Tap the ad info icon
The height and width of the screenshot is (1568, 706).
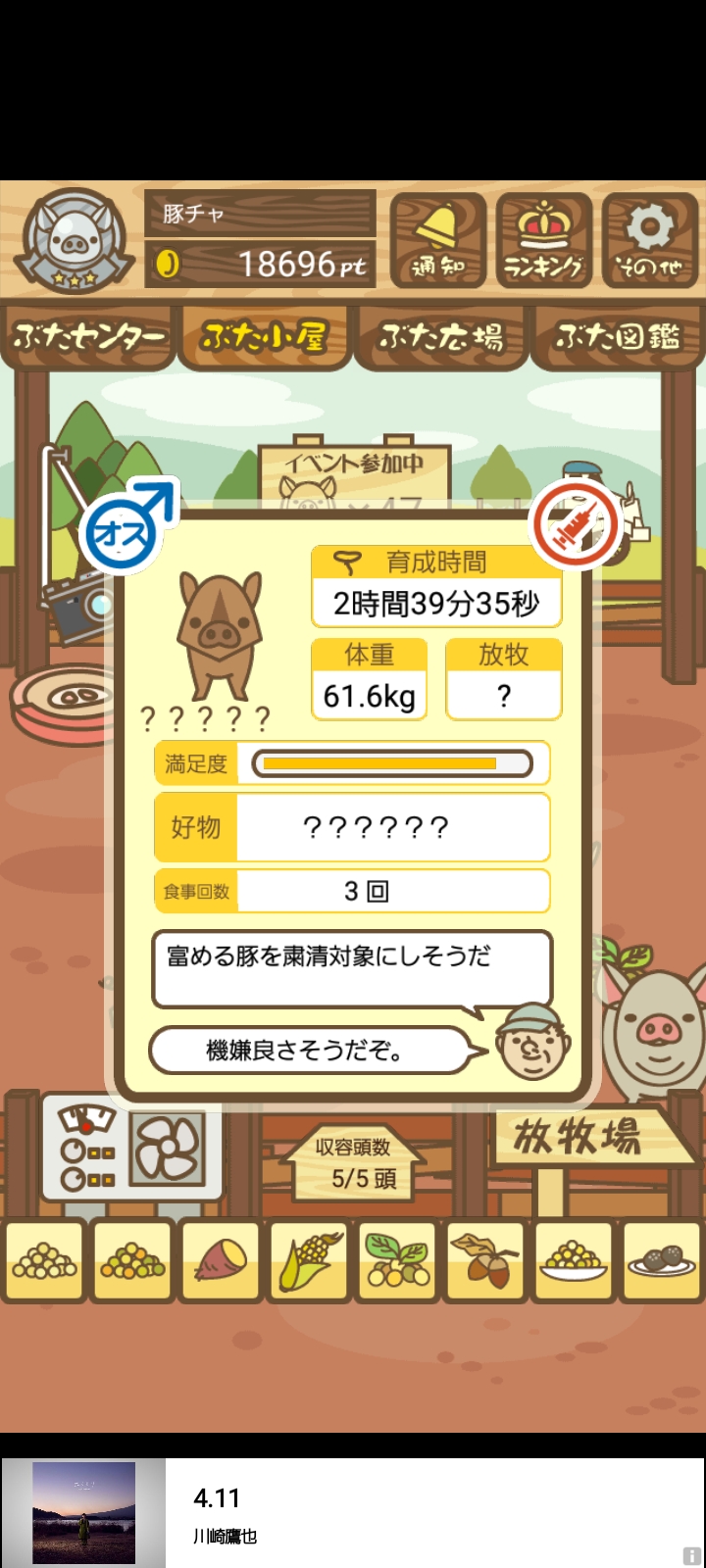tap(692, 1556)
